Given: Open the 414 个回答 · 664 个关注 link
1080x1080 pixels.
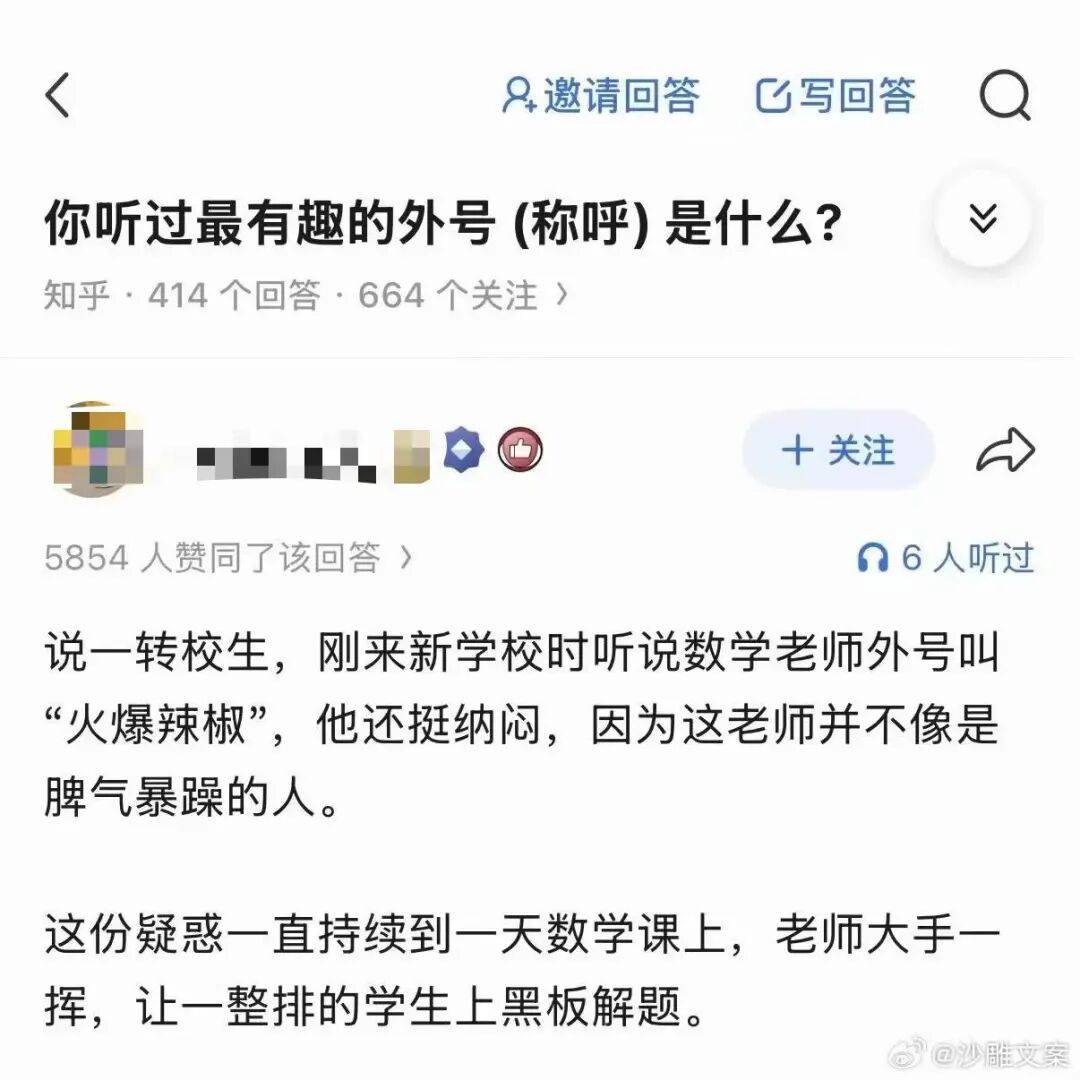Looking at the screenshot, I should point(358,296).
